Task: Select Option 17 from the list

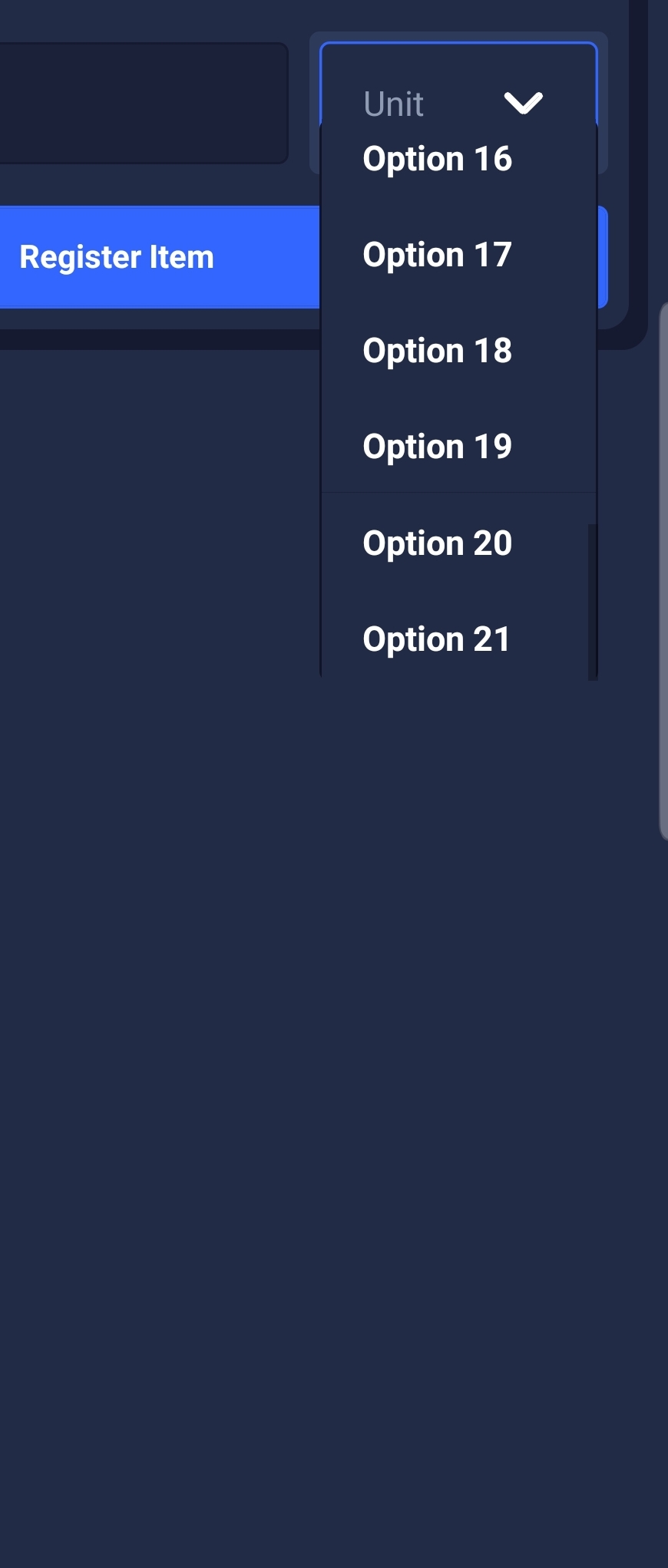Action: click(x=436, y=254)
